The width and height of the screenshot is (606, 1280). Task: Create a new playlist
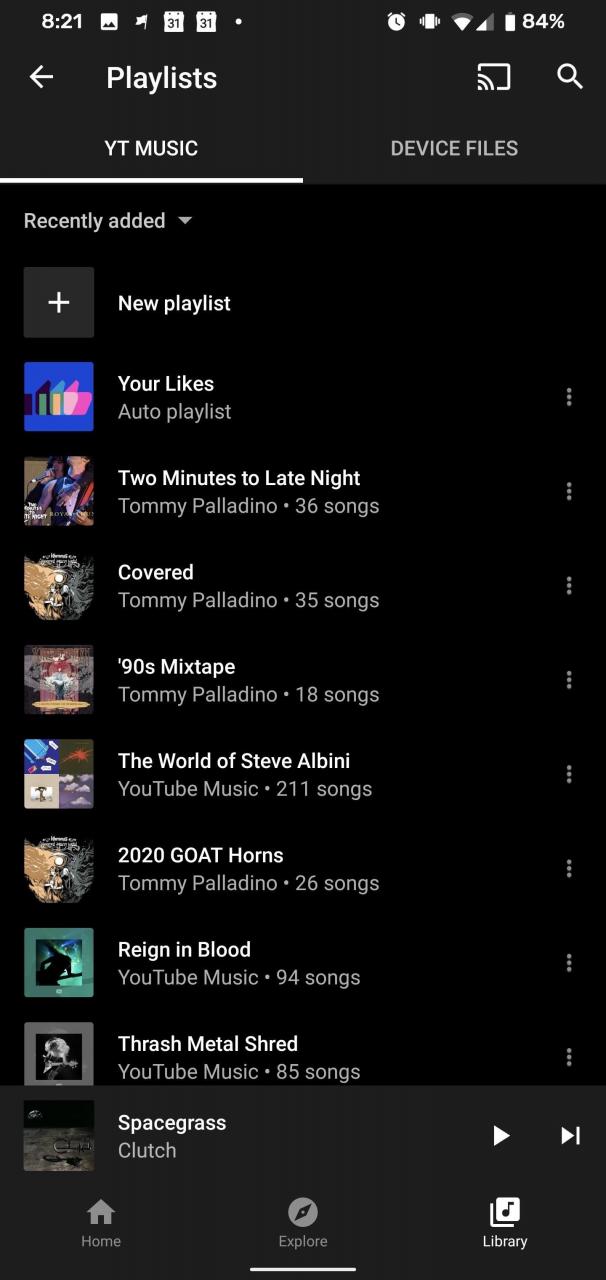174,303
